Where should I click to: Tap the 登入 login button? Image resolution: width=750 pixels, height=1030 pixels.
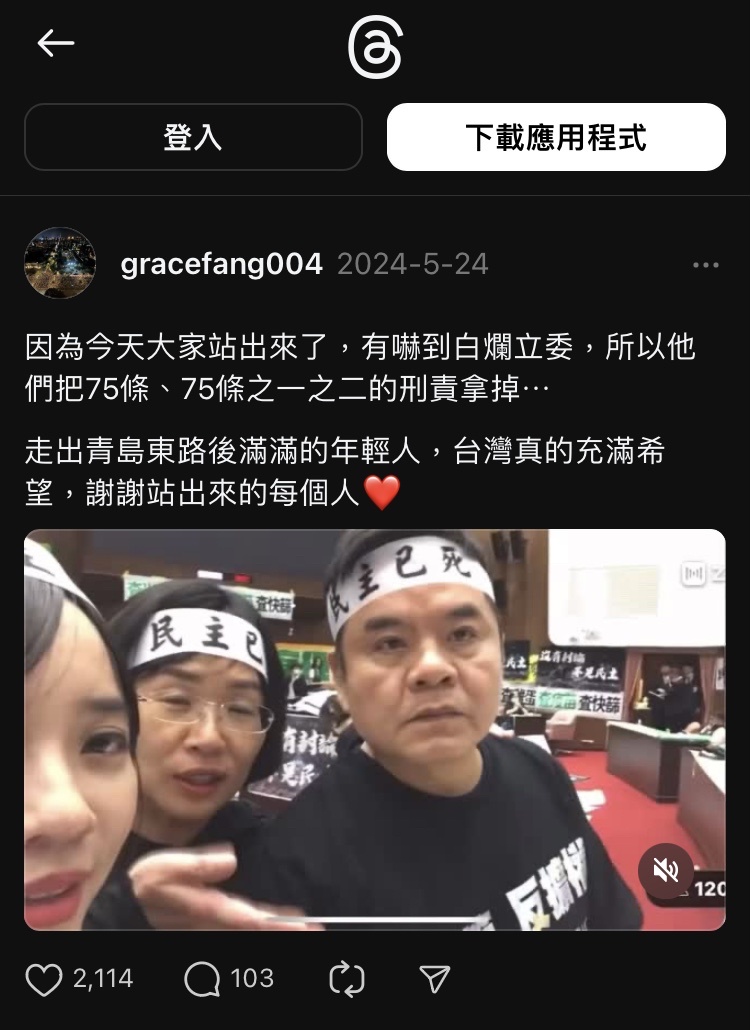click(x=193, y=137)
